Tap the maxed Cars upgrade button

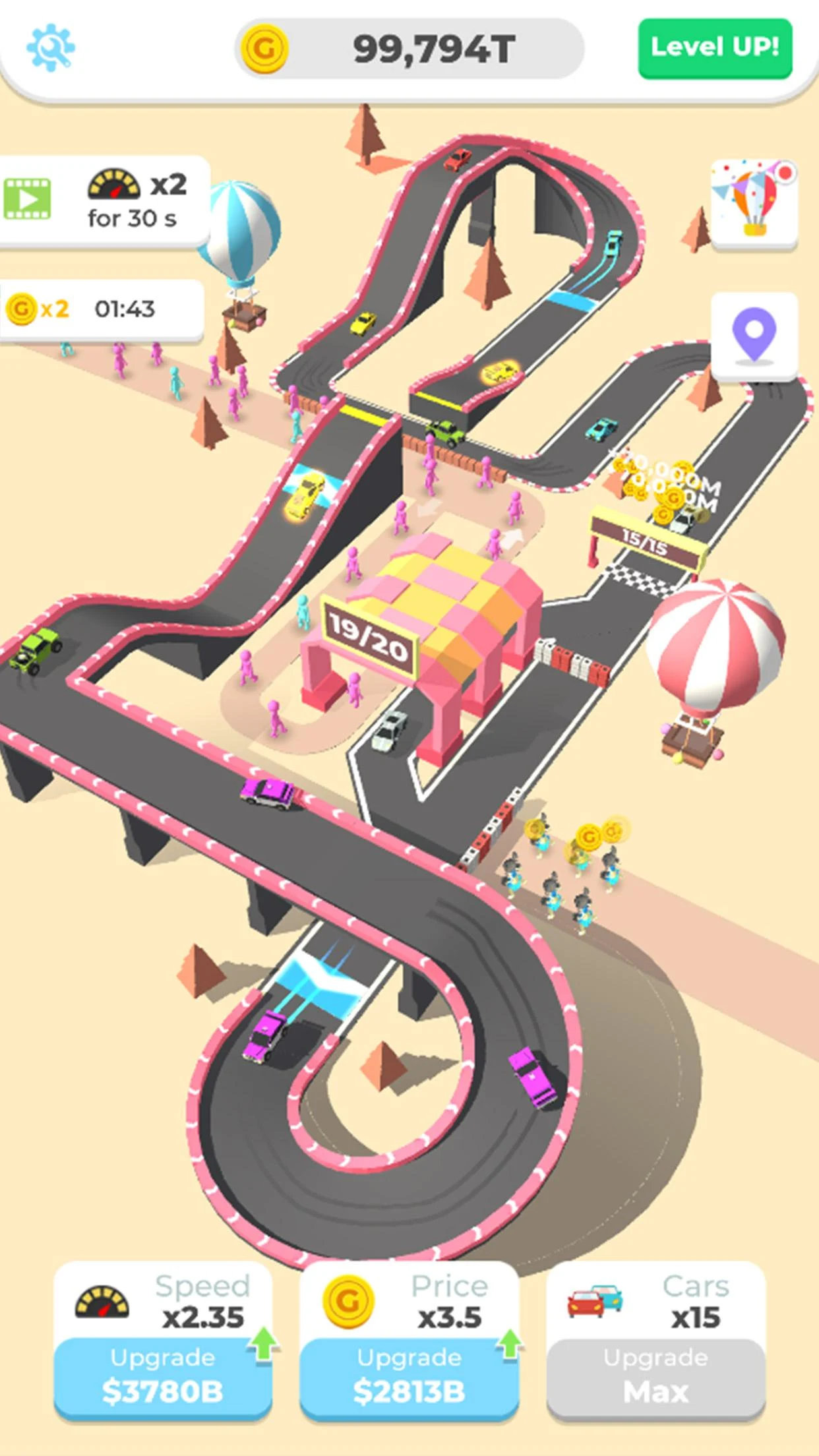[655, 1379]
